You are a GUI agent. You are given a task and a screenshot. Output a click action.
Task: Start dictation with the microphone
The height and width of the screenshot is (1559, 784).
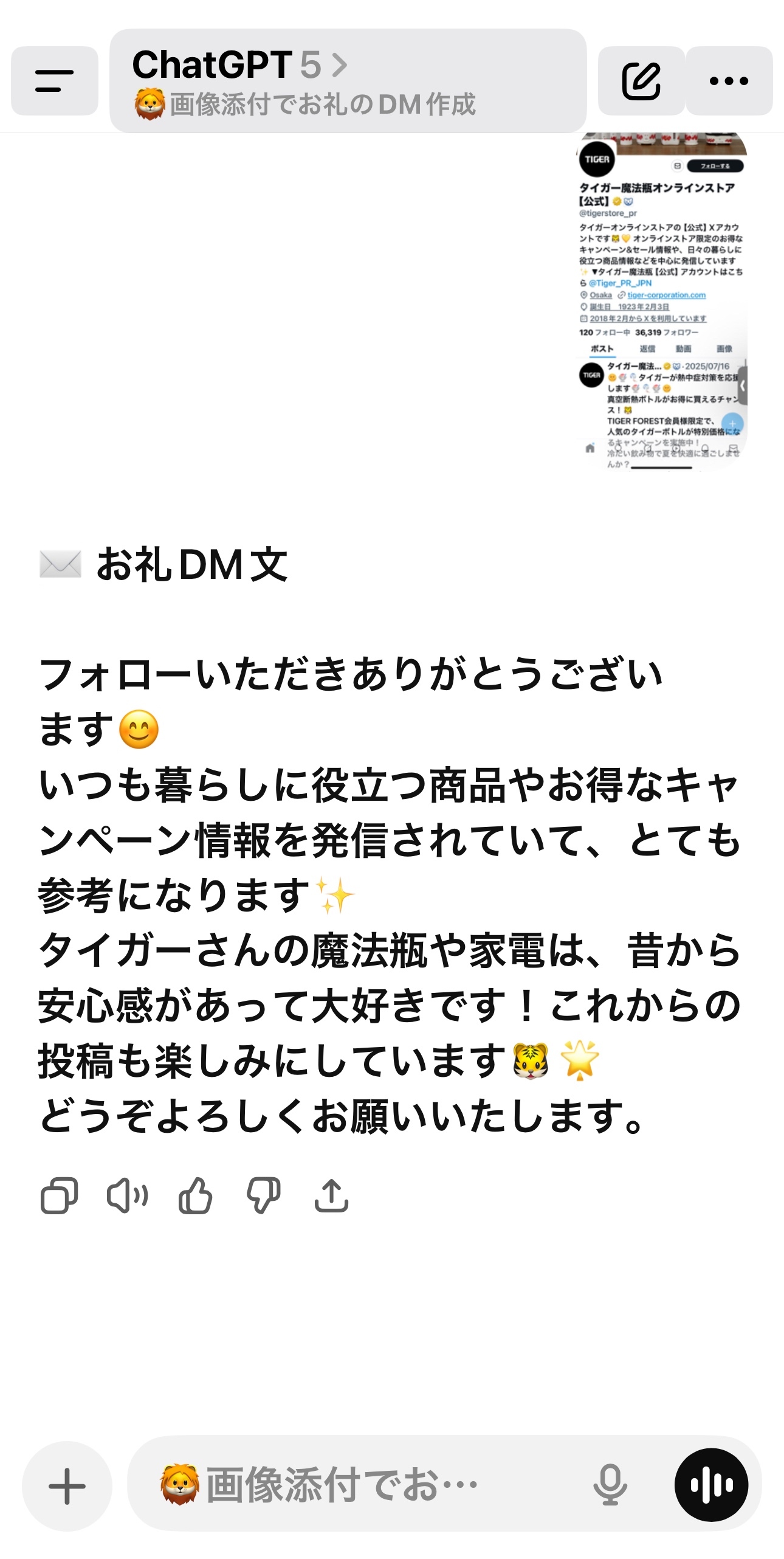(x=610, y=1485)
